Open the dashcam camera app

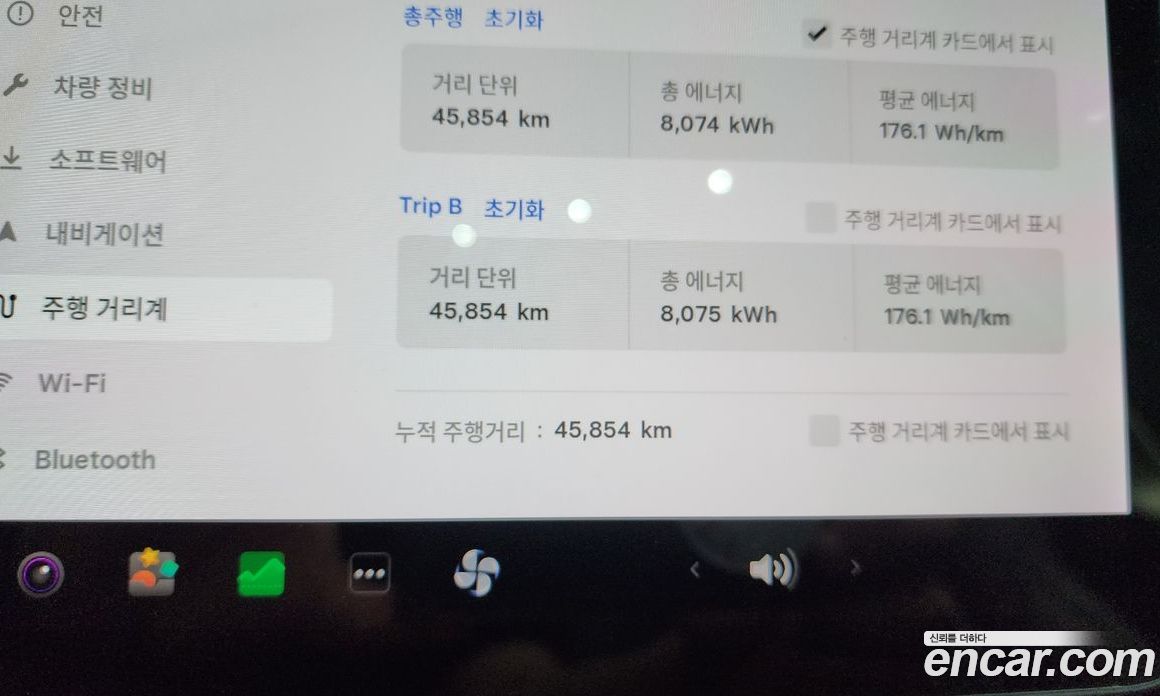[41, 574]
